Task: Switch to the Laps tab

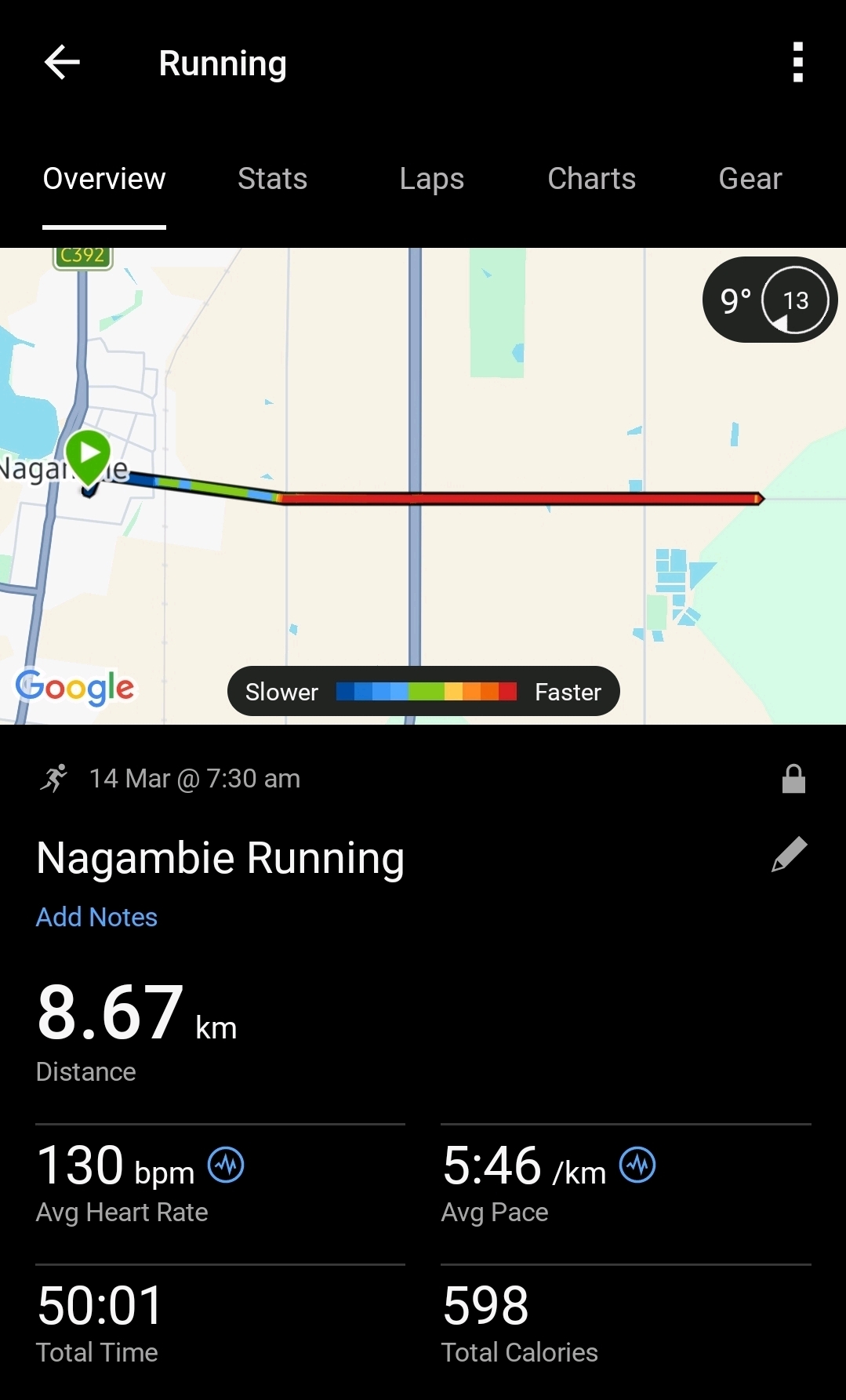Action: [431, 179]
